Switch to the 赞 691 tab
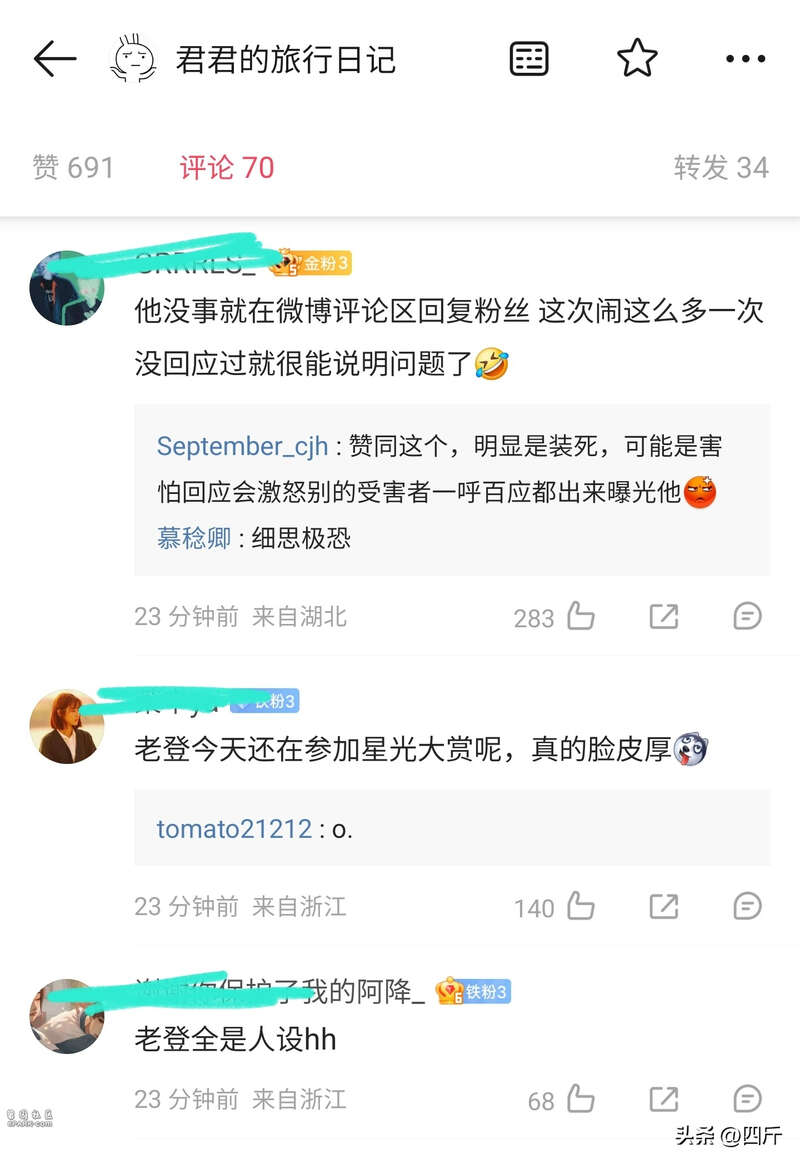 (73, 167)
